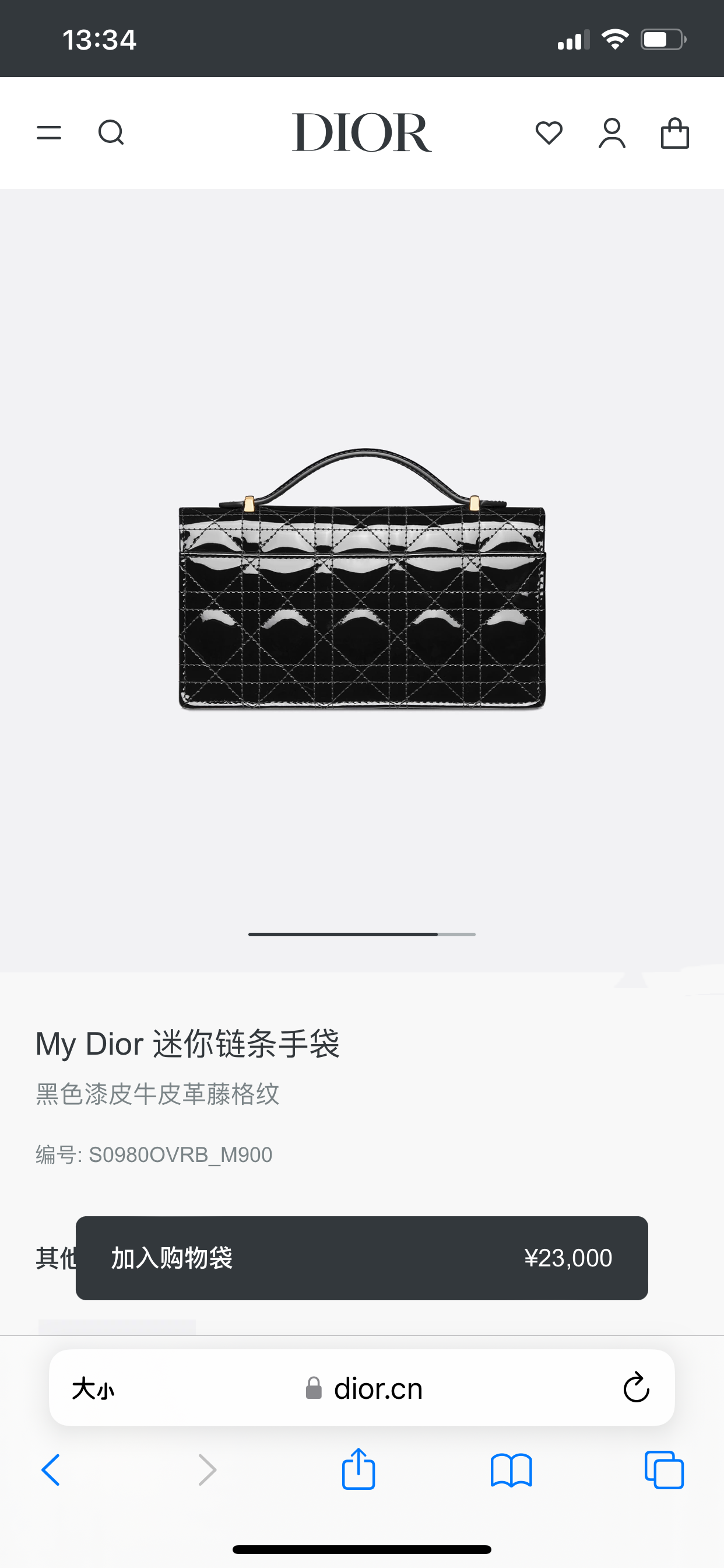Reload the current page
The image size is (724, 1568).
[637, 1389]
